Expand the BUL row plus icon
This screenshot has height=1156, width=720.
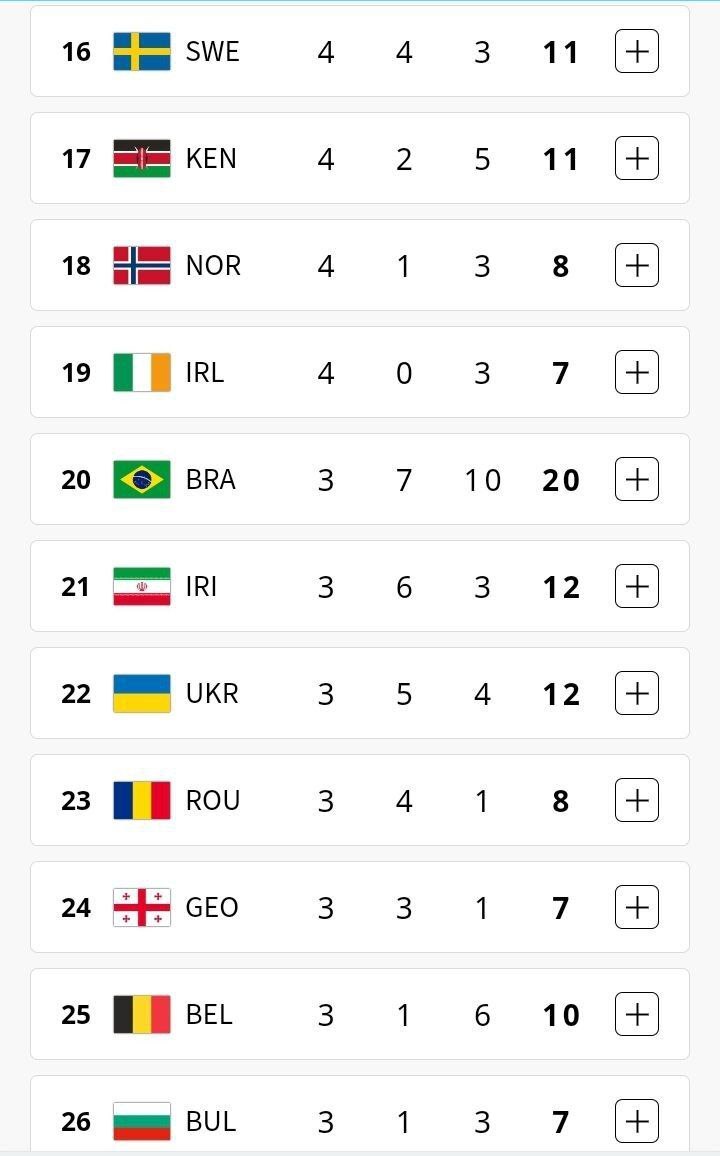pos(637,1121)
